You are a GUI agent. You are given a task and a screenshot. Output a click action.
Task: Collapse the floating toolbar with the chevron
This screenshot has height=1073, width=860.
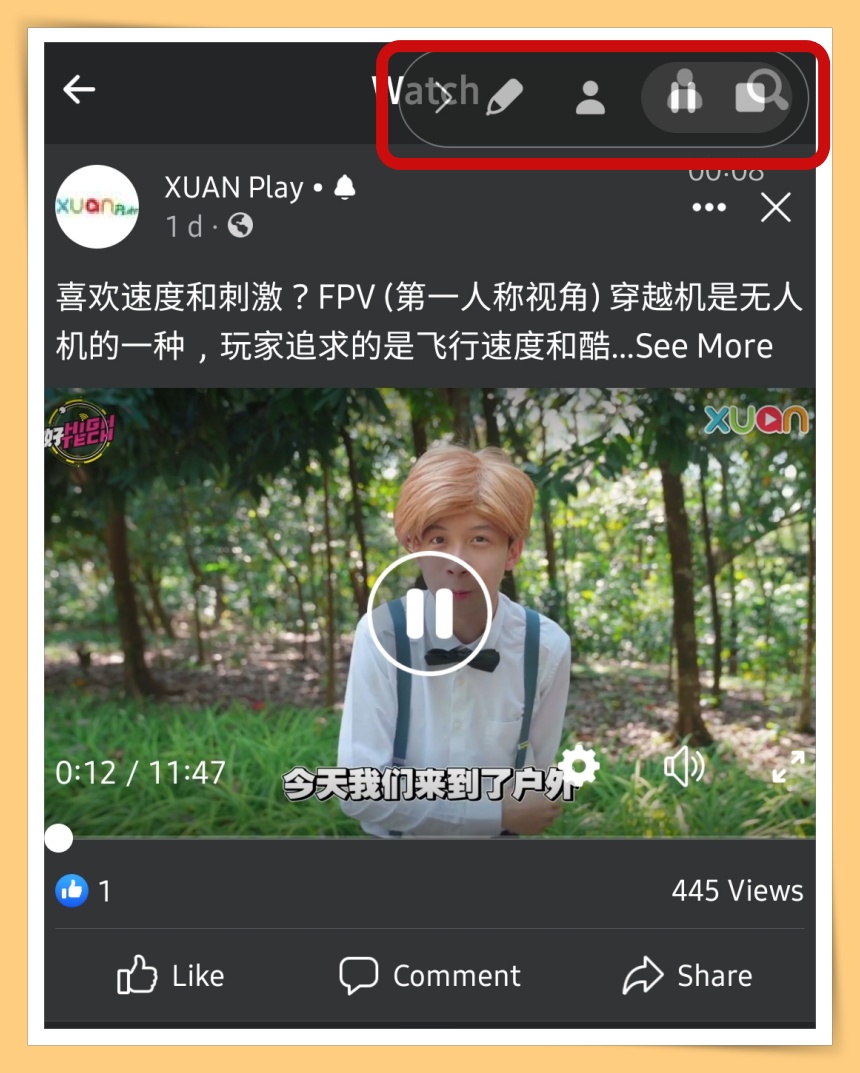pos(444,97)
